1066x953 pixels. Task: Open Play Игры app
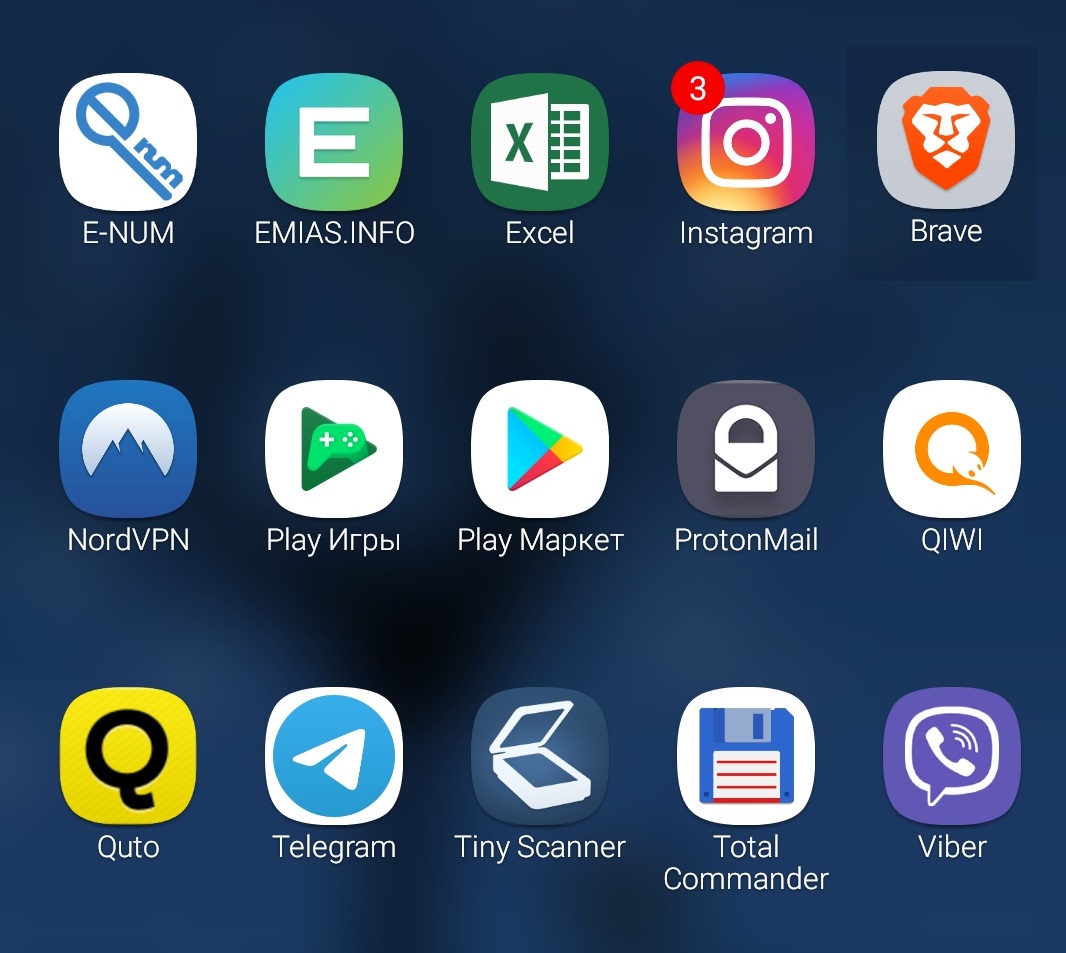[334, 449]
